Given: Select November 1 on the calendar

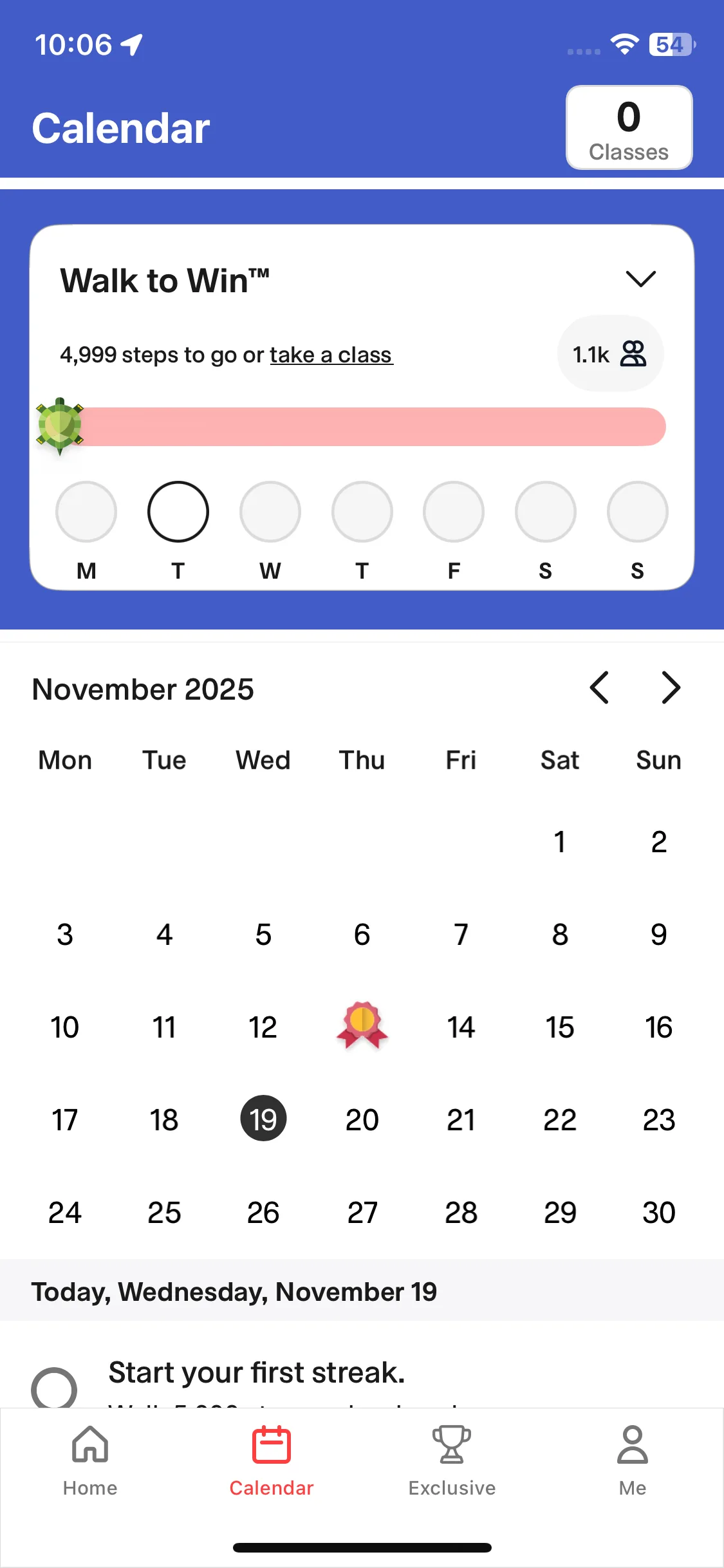Looking at the screenshot, I should pos(559,841).
